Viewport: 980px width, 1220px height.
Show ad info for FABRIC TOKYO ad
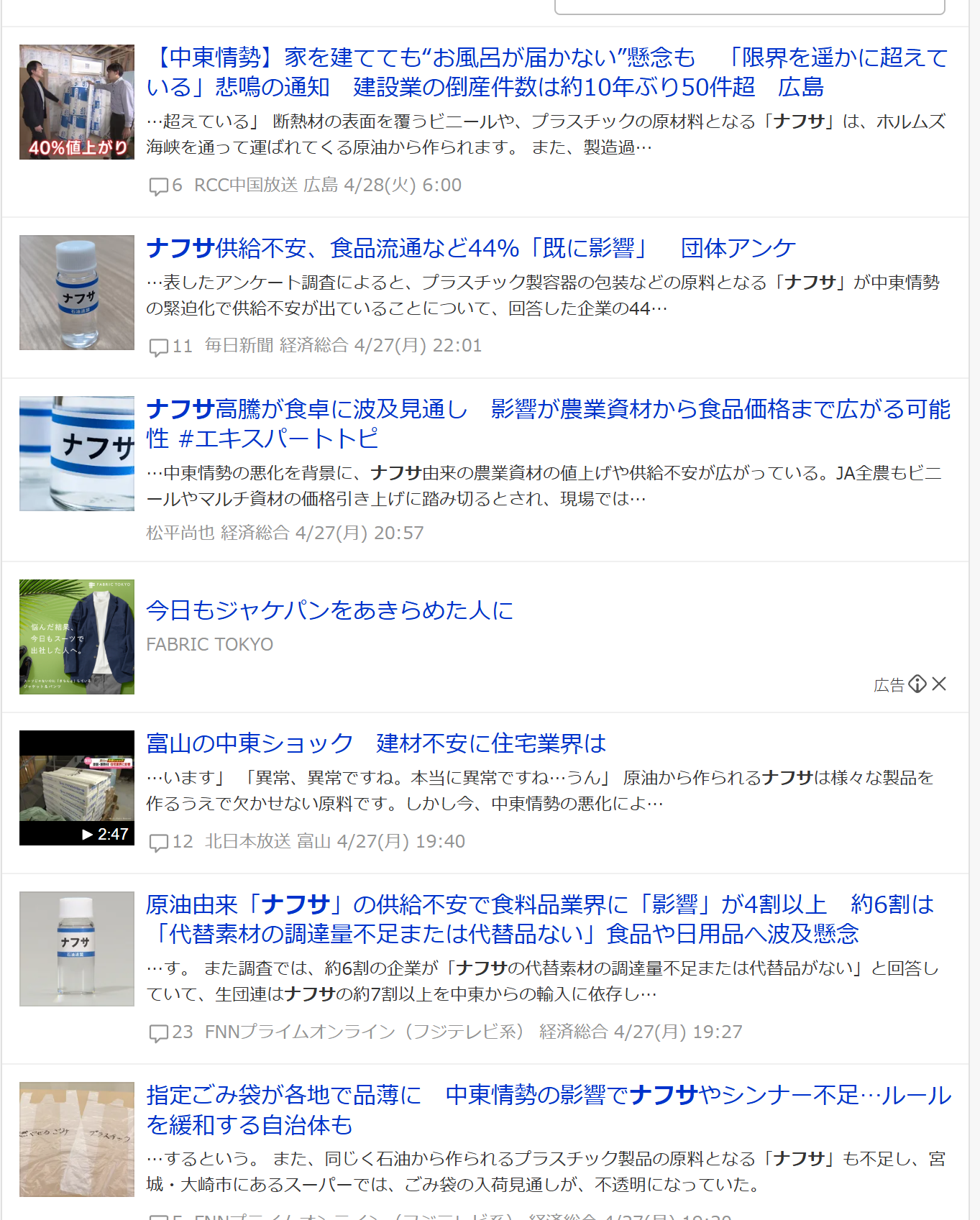coord(917,684)
